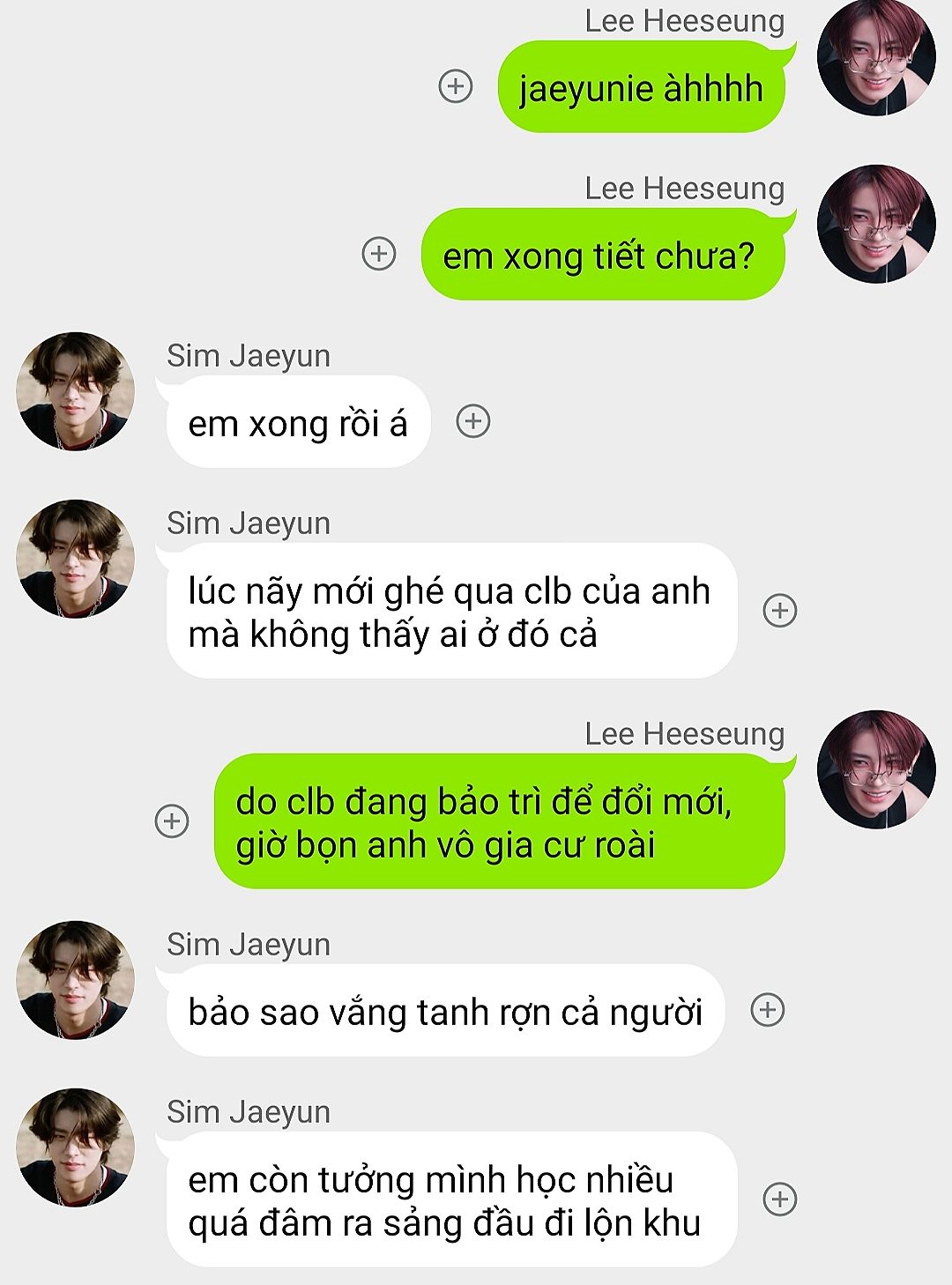Viewport: 952px width, 1285px height.
Task: Tap plus icon beside "em còn tưởng mình học nhiều"
Action: click(779, 1199)
